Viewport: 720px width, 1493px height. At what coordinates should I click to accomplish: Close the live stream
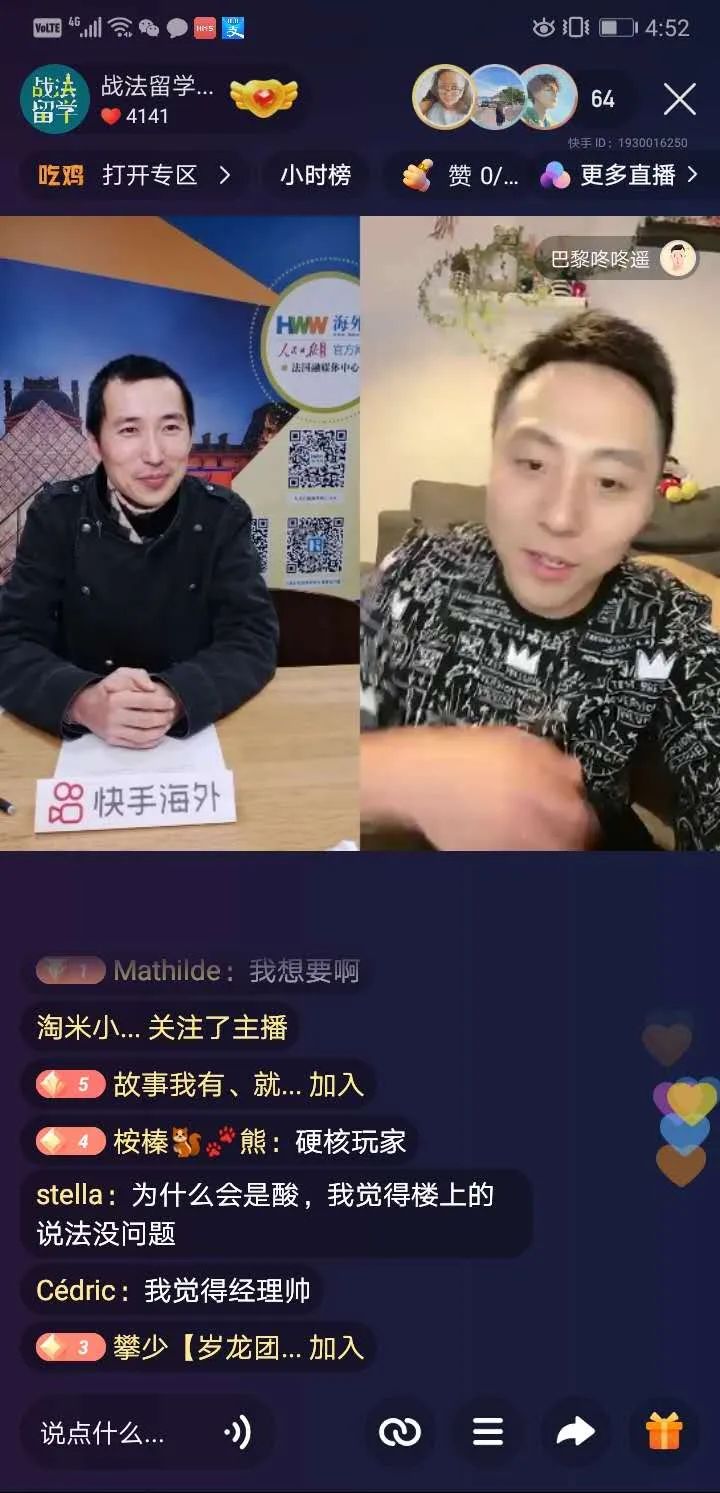pyautogui.click(x=680, y=99)
